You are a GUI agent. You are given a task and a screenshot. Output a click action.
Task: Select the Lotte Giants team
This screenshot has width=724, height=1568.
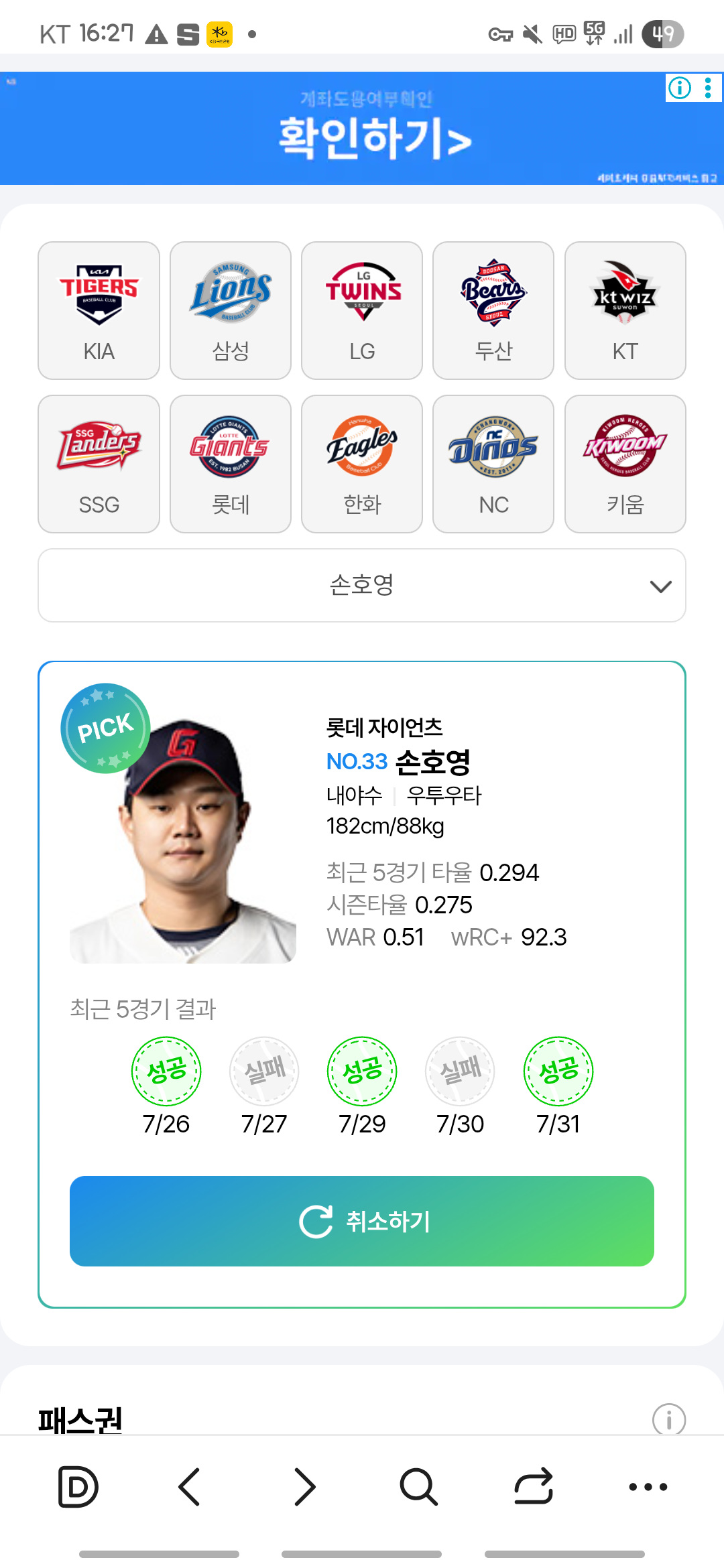tap(231, 464)
